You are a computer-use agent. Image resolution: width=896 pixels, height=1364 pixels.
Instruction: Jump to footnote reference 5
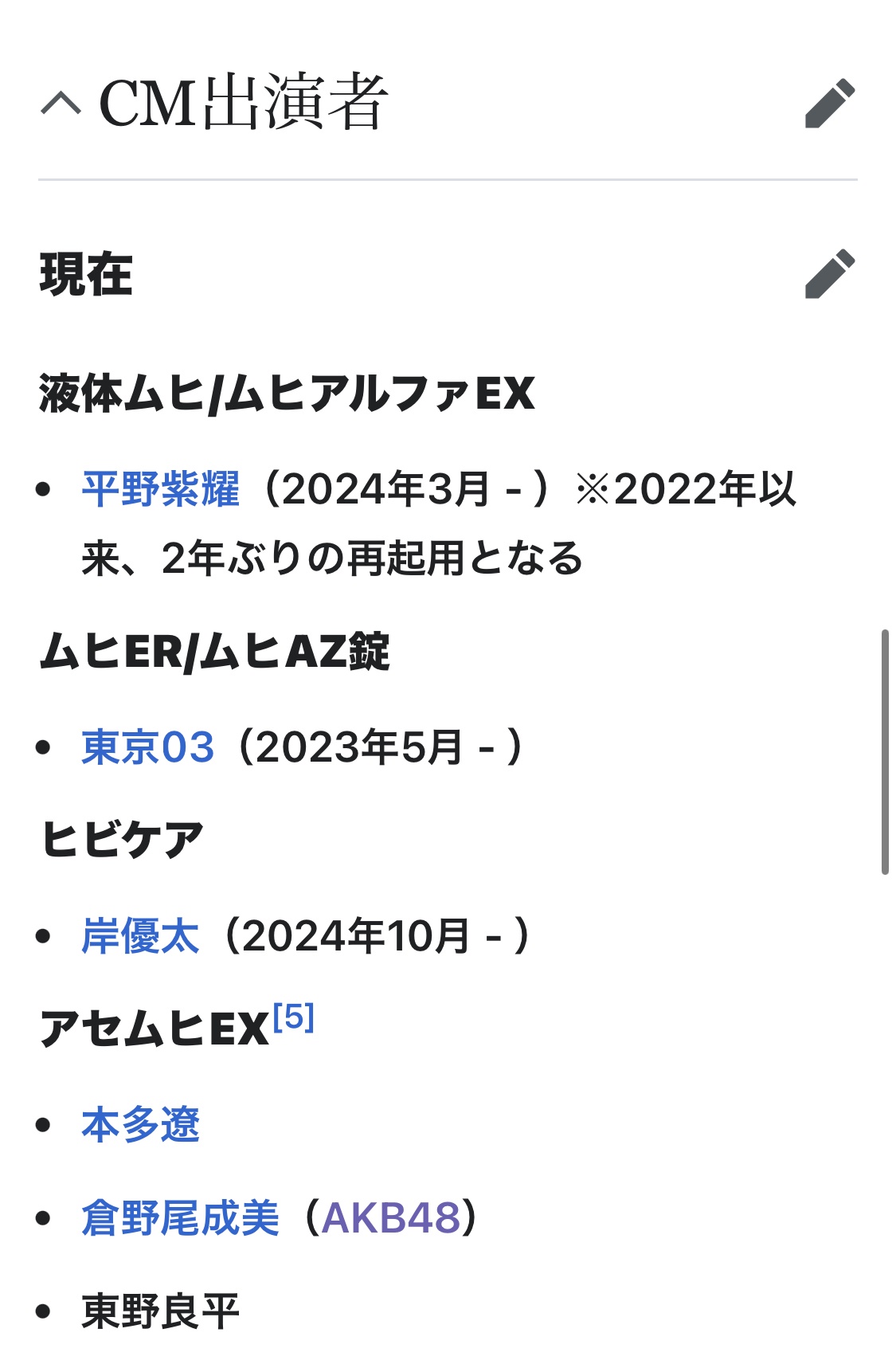pyautogui.click(x=293, y=1017)
